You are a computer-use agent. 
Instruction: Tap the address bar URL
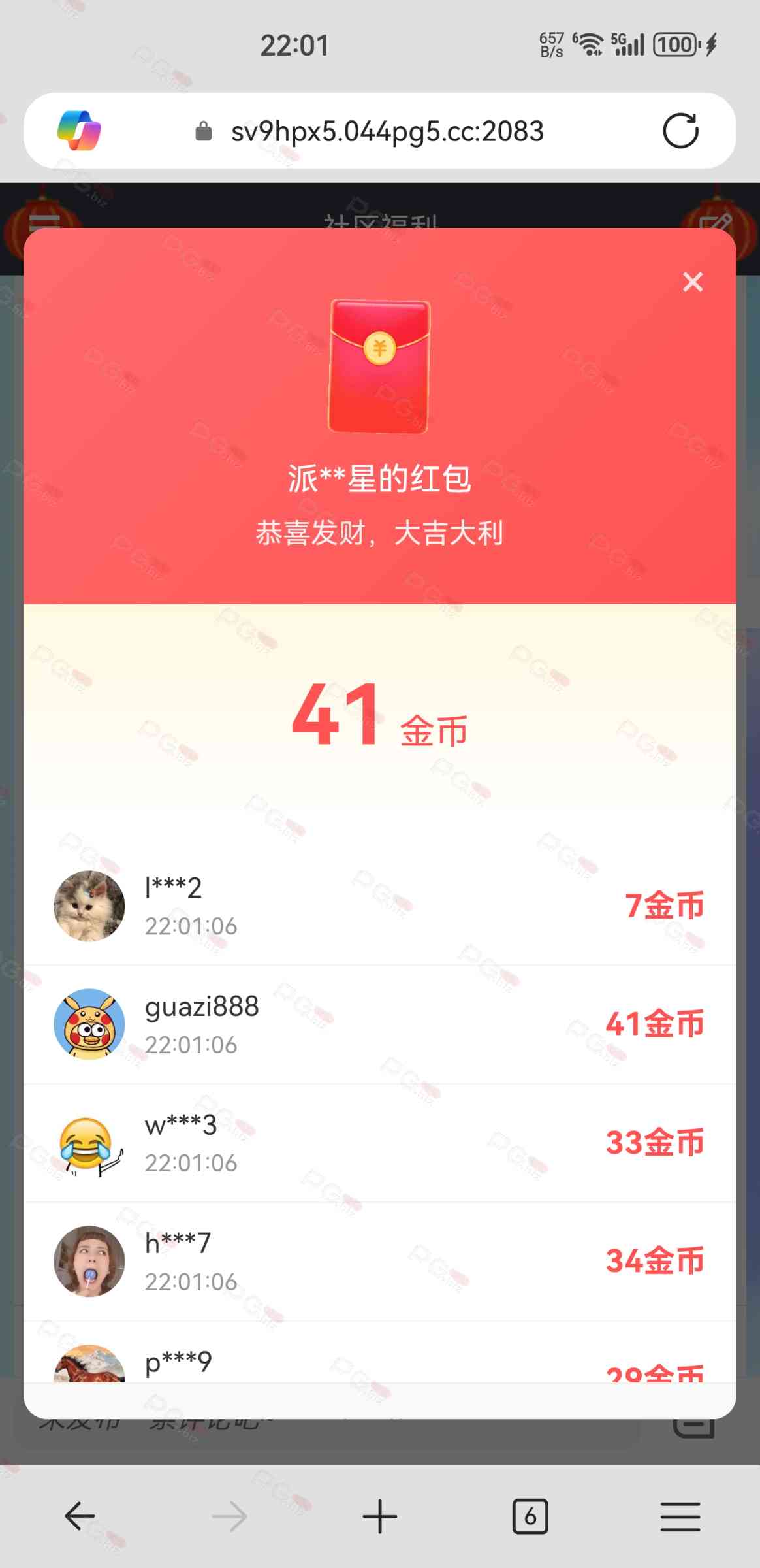coord(387,131)
